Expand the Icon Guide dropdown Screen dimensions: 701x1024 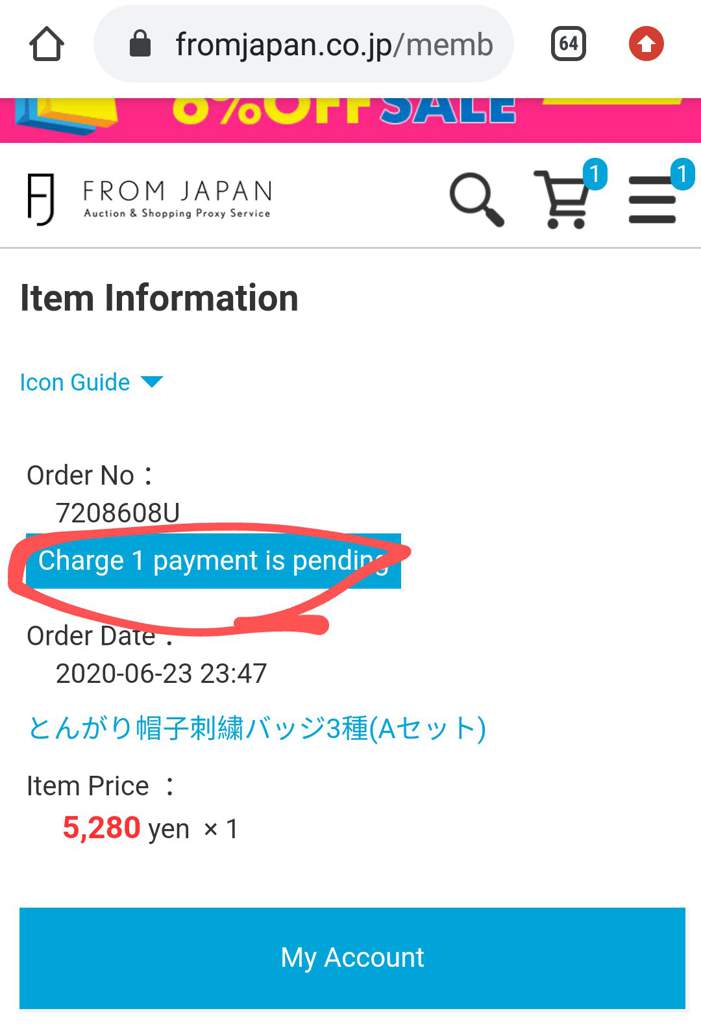click(x=90, y=382)
